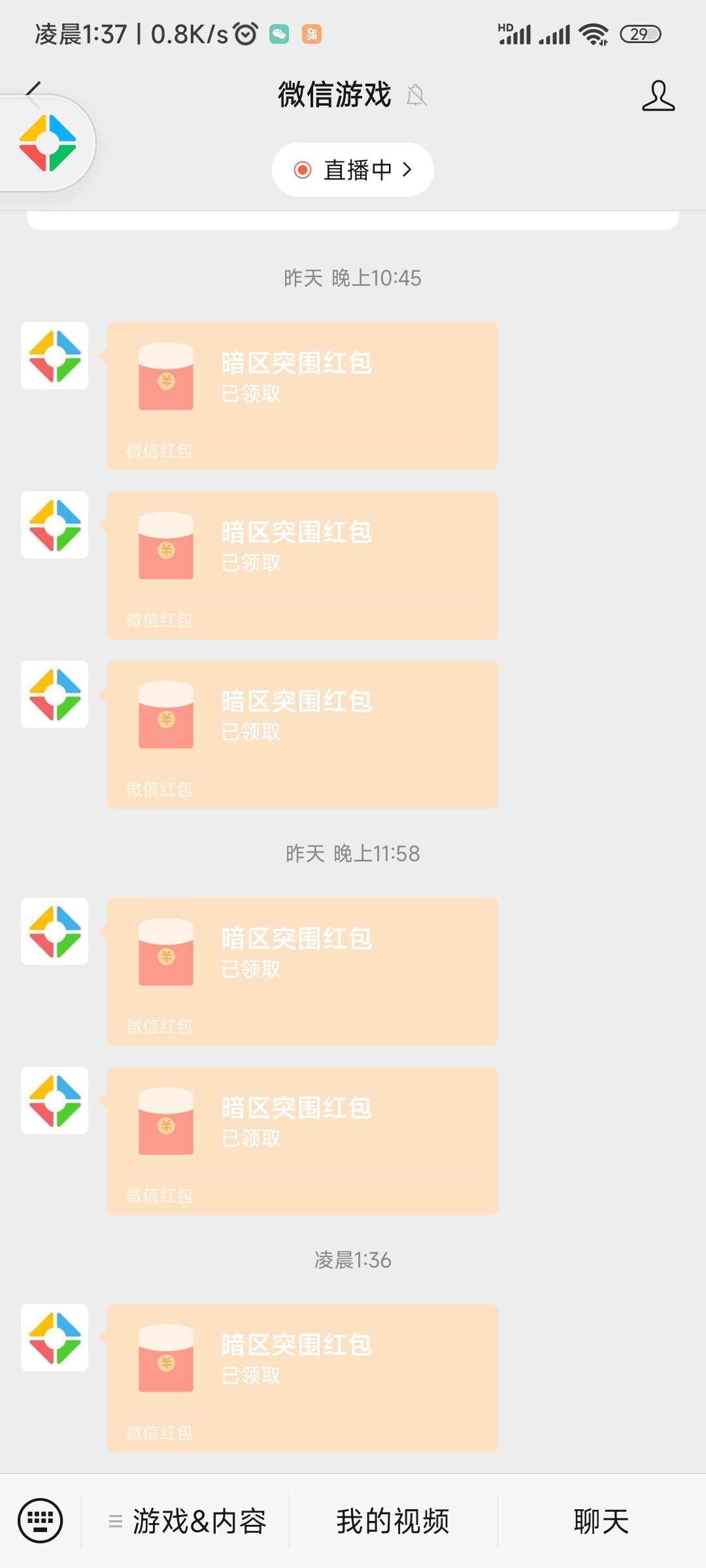The height and width of the screenshot is (1568, 706).
Task: Switch to the keyboard input mode
Action: [41, 1520]
